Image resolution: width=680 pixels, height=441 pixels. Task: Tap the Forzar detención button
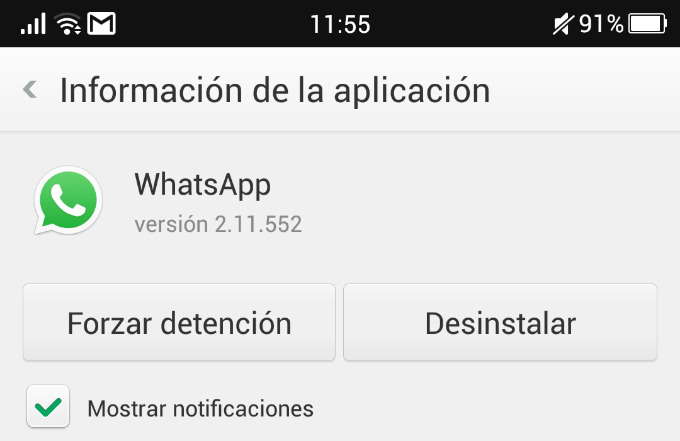click(x=179, y=323)
